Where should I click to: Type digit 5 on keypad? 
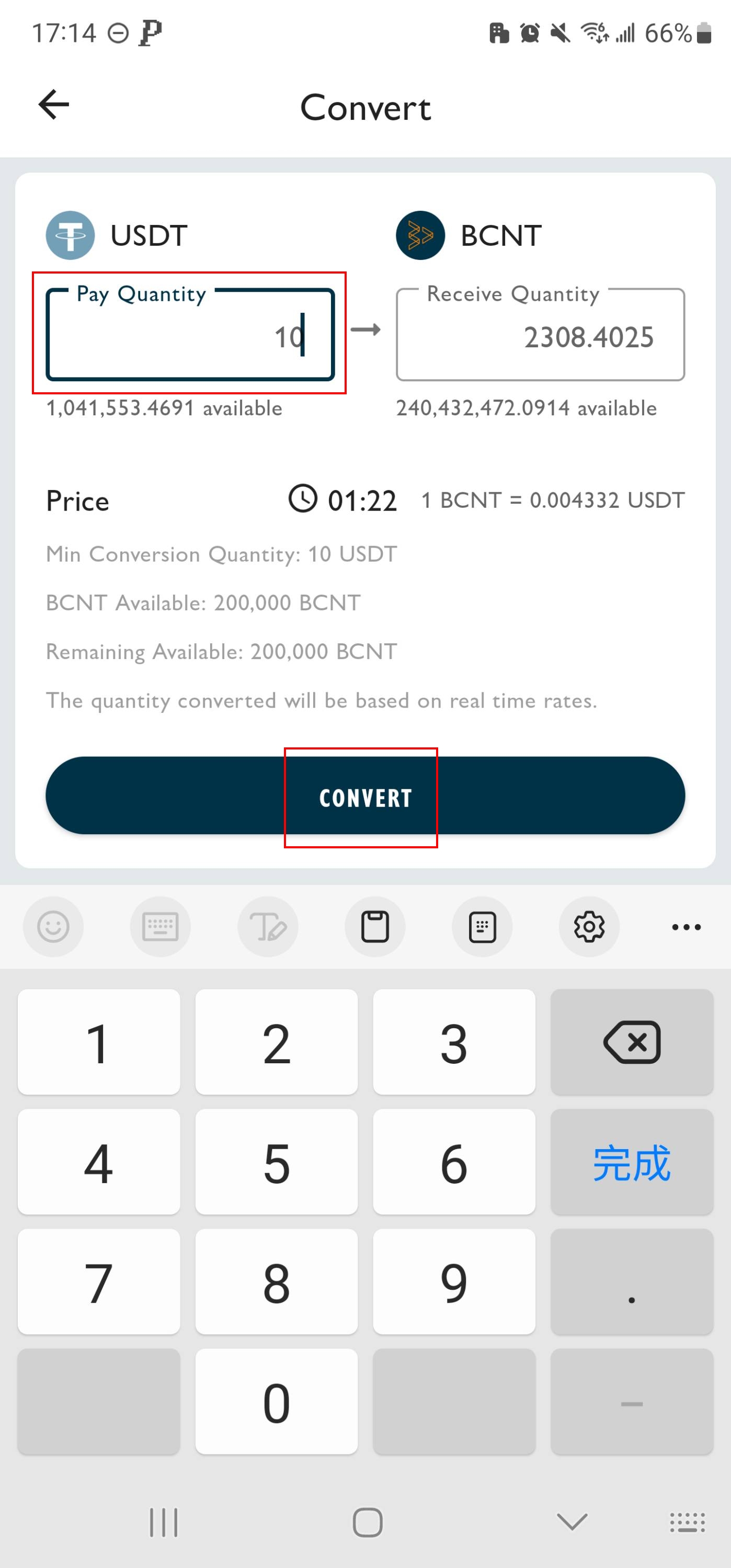276,1162
